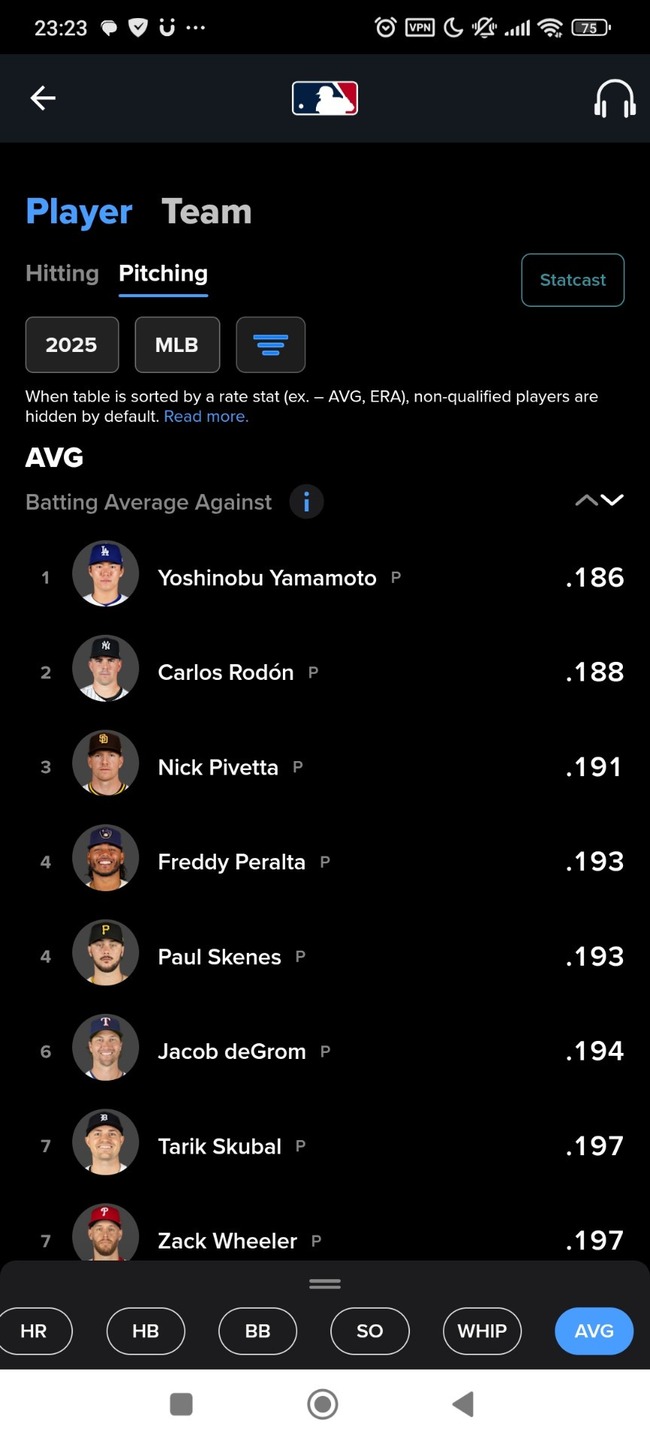
Task: Choose the BB stat chip
Action: click(258, 1331)
